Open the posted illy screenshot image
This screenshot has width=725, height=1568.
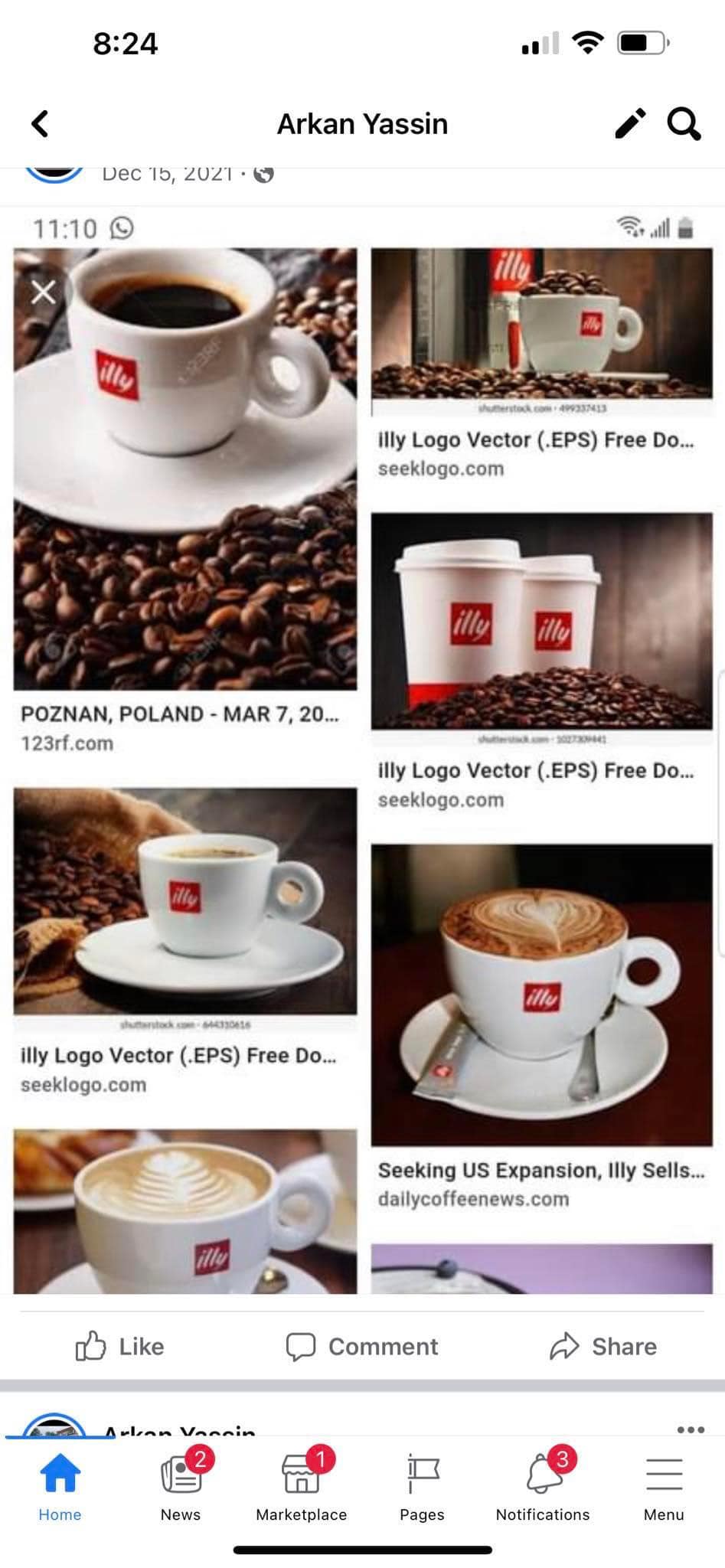click(x=362, y=750)
